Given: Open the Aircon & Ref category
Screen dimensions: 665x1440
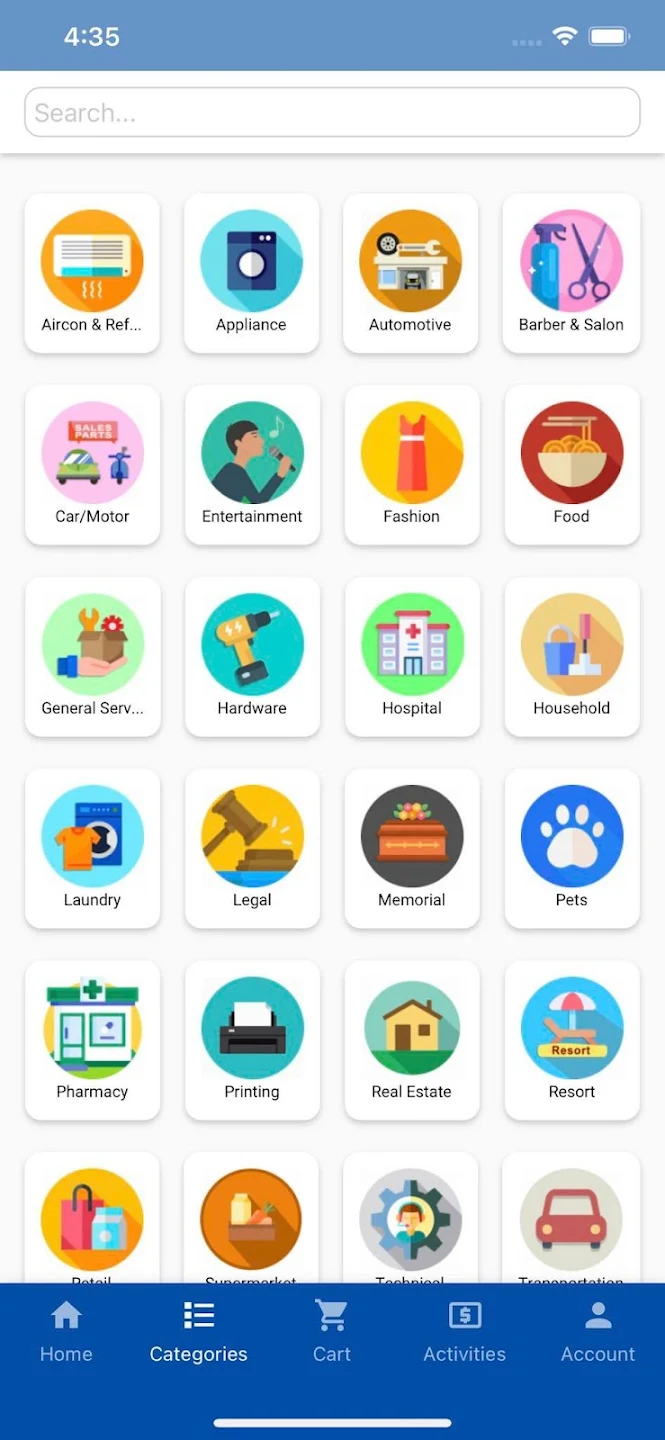Looking at the screenshot, I should 92,272.
